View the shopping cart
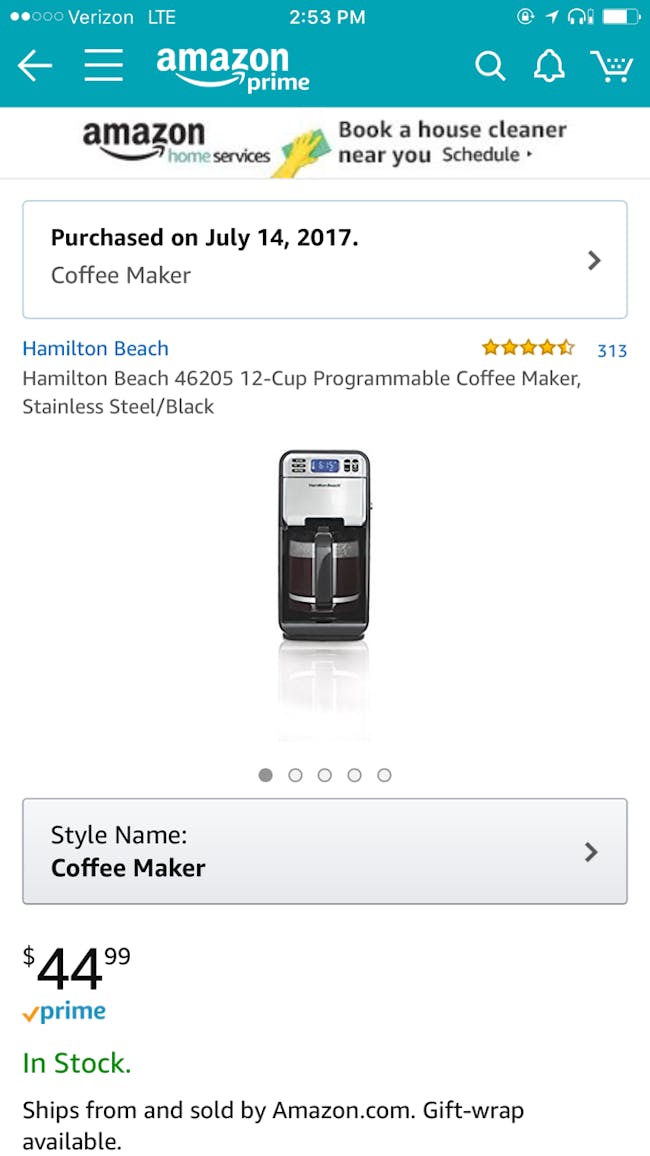The image size is (650, 1156). [x=612, y=66]
